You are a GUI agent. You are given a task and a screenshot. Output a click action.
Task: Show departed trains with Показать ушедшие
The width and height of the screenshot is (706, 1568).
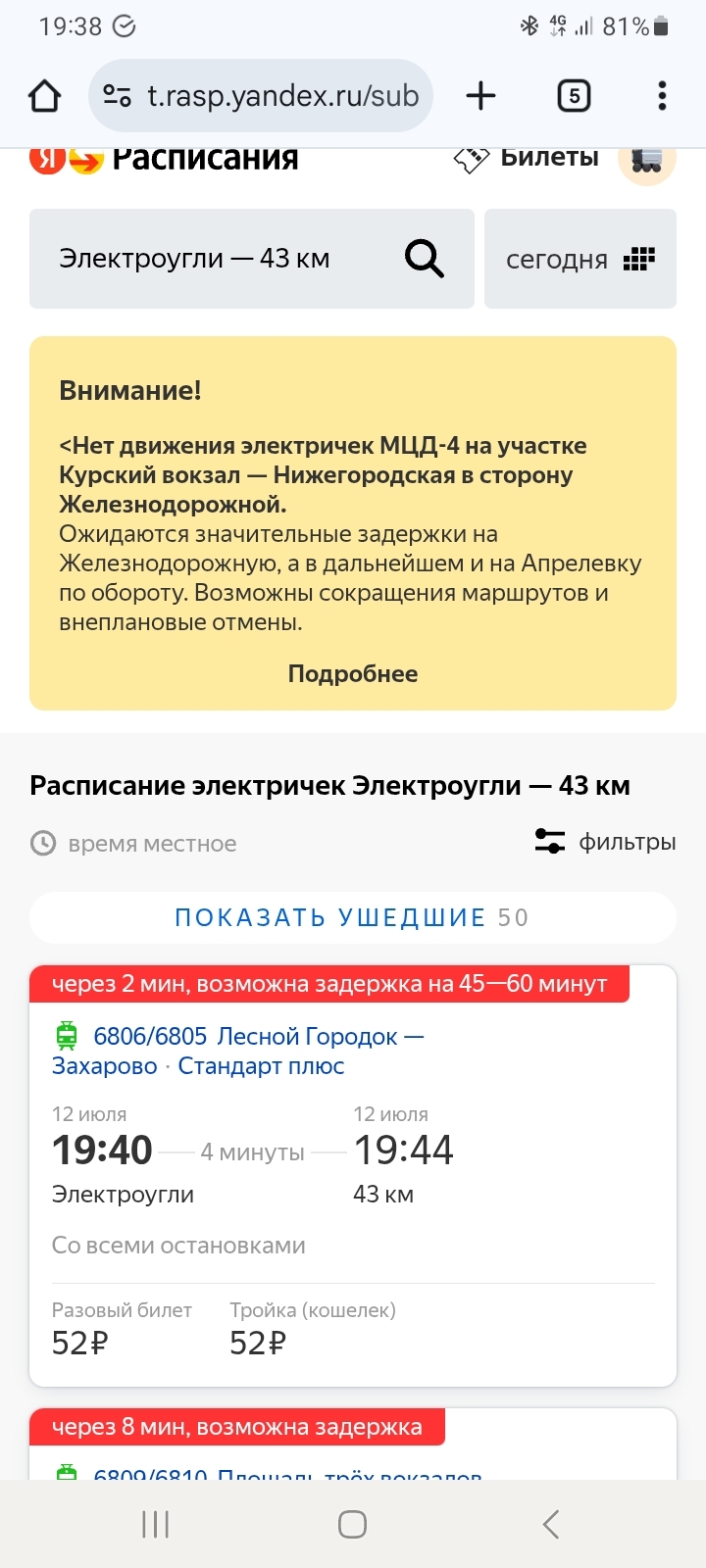352,918
